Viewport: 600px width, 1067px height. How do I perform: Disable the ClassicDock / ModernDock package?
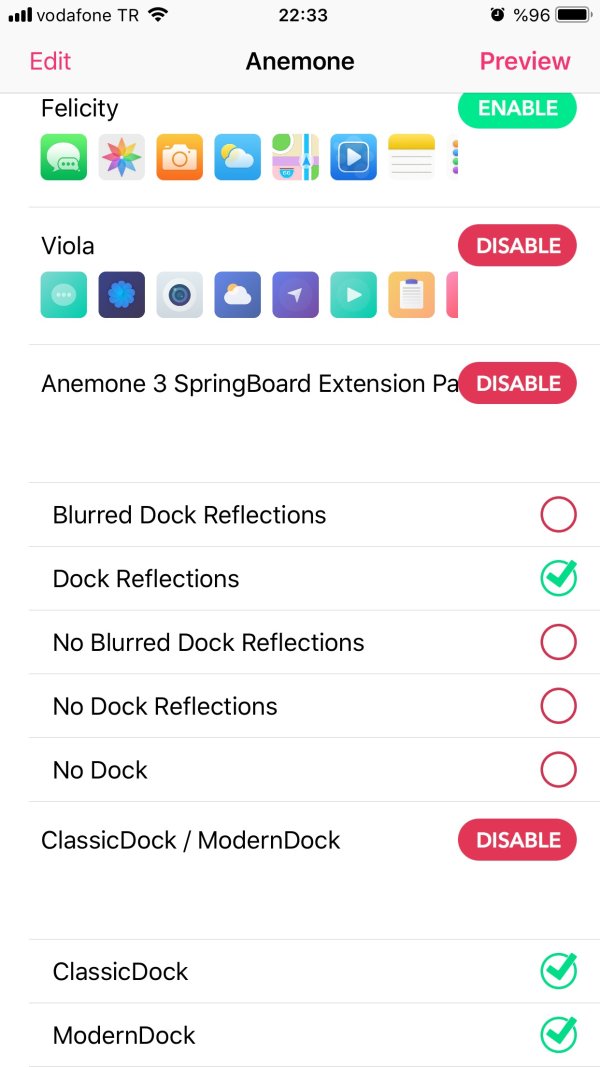[517, 840]
